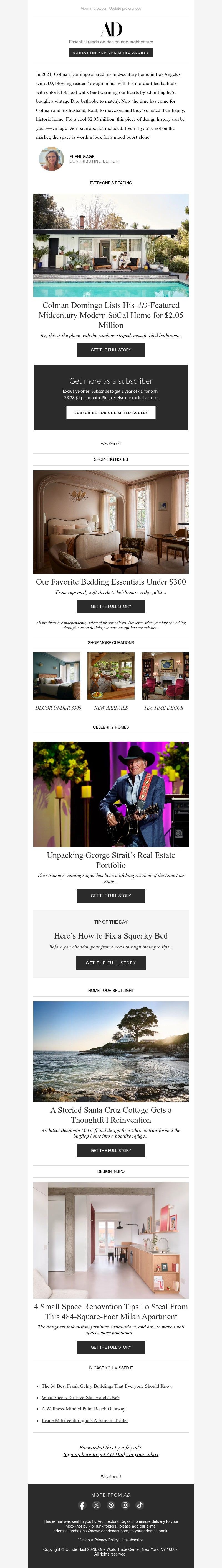Tap Subscribe for Unlimited Access under AD logo

pos(111,53)
